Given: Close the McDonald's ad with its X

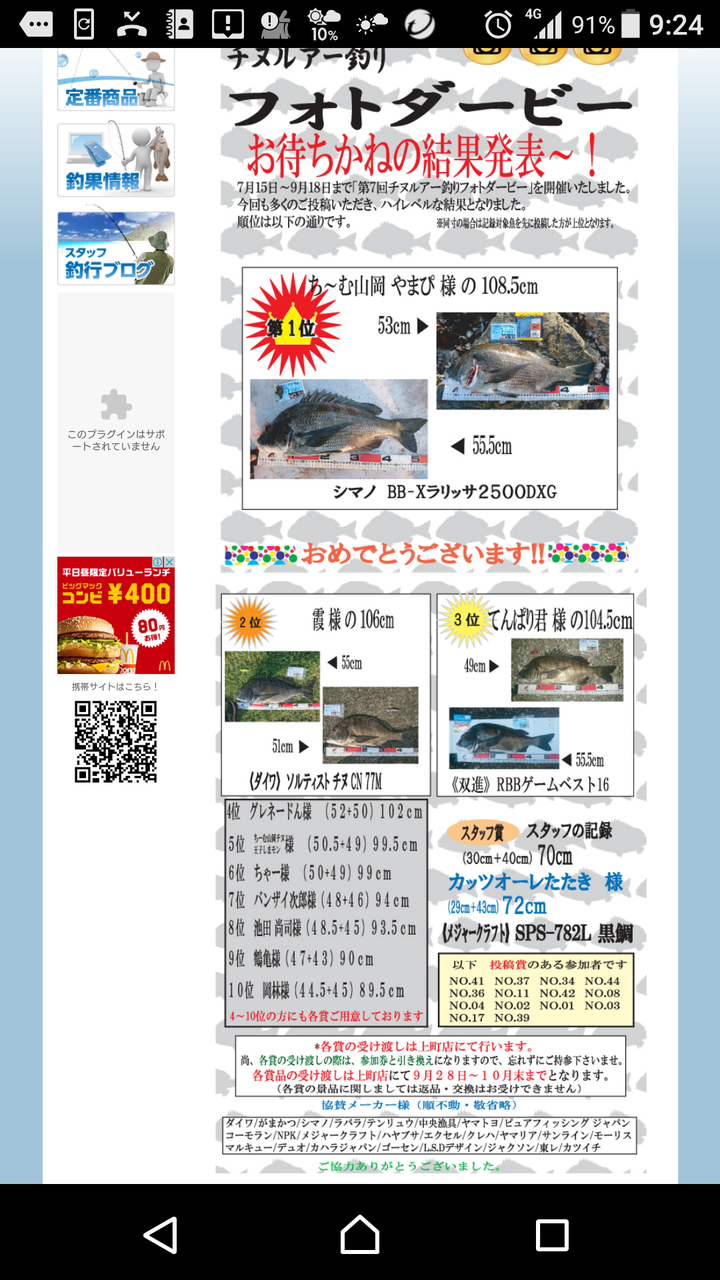Looking at the screenshot, I should 169,563.
